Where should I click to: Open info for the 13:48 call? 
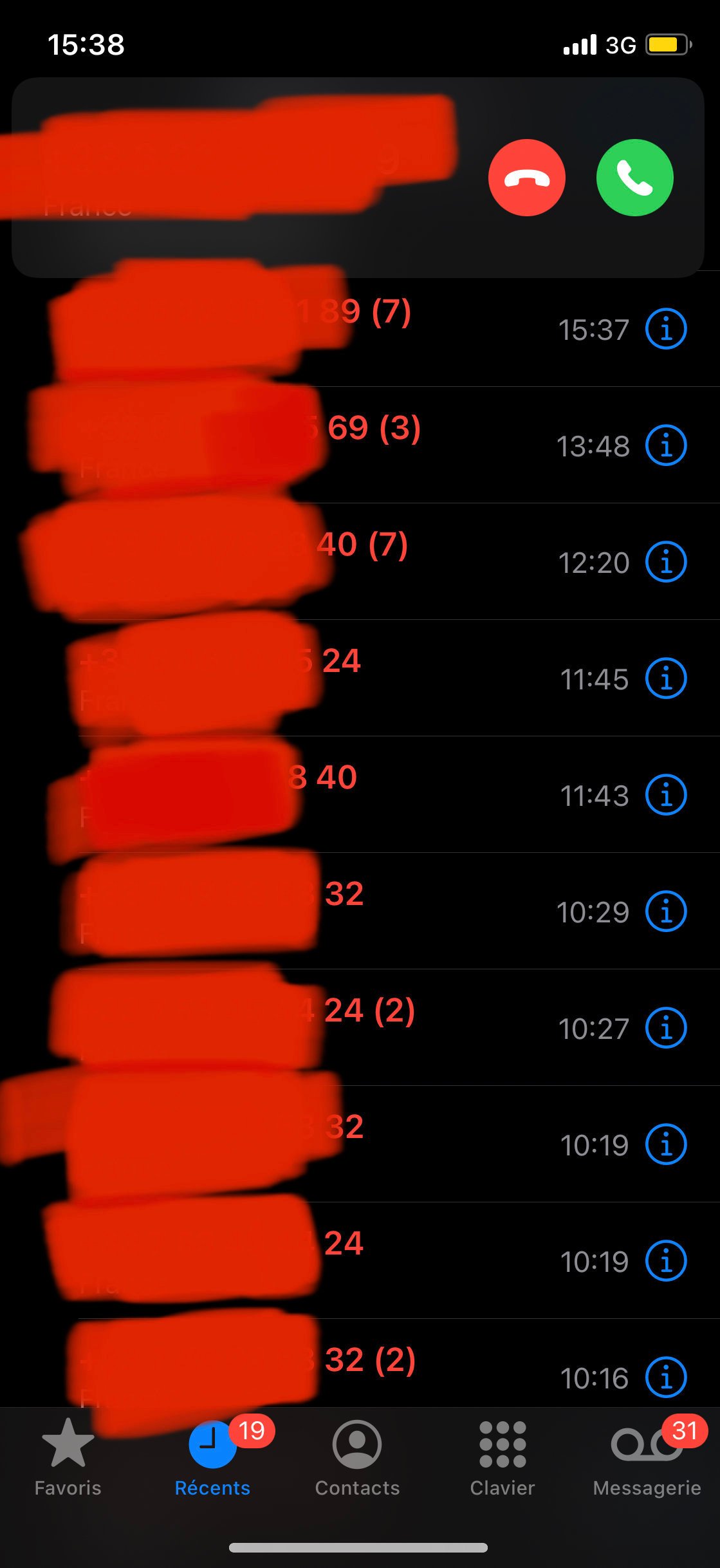(666, 445)
